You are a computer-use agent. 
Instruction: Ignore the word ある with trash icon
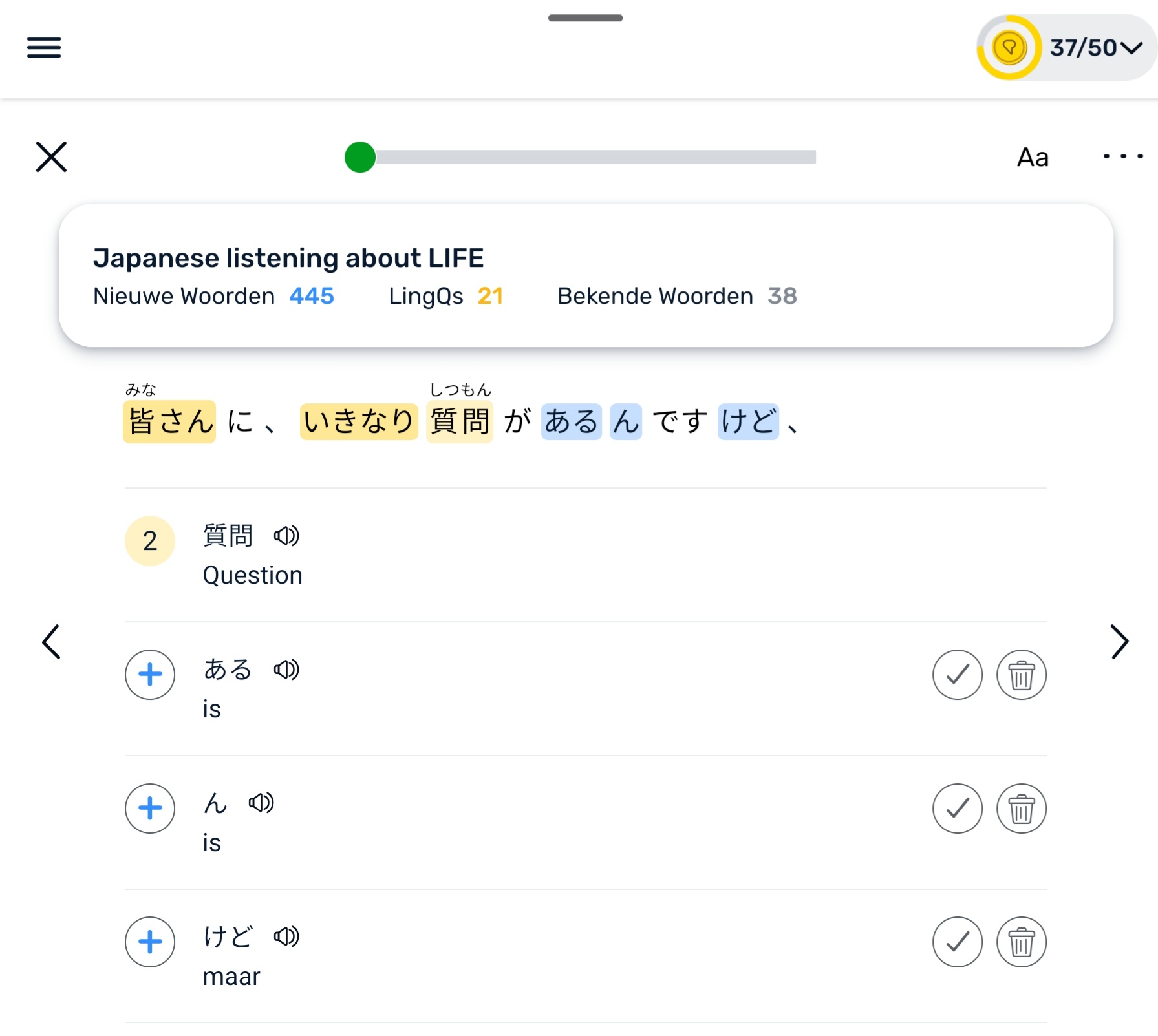tap(1021, 675)
